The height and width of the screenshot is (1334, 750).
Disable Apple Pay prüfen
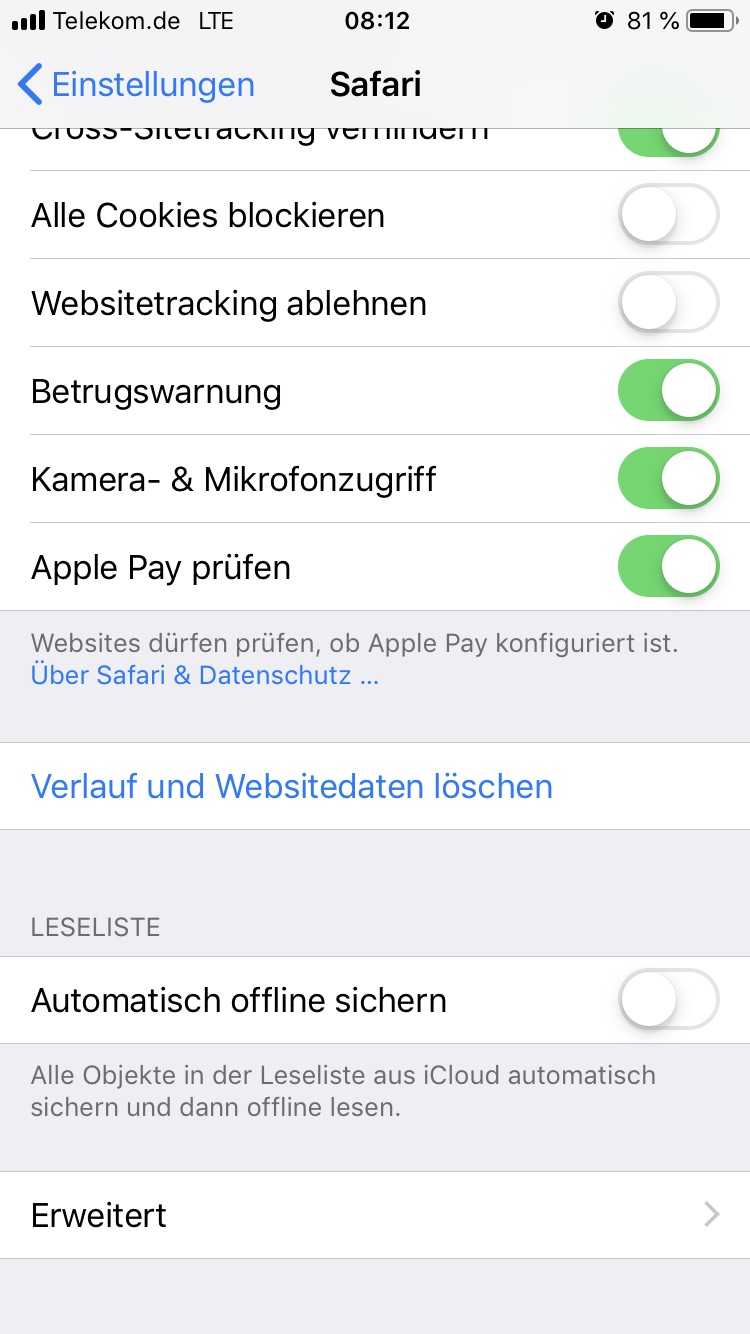669,567
